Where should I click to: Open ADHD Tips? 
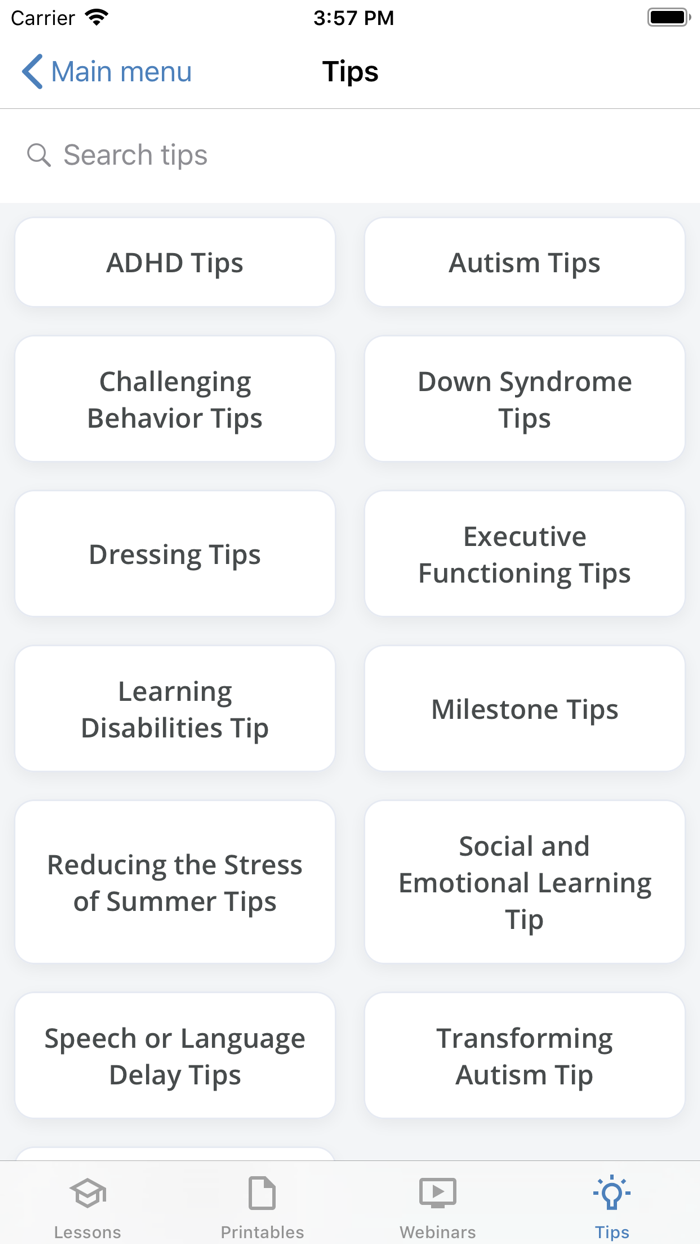pos(175,263)
